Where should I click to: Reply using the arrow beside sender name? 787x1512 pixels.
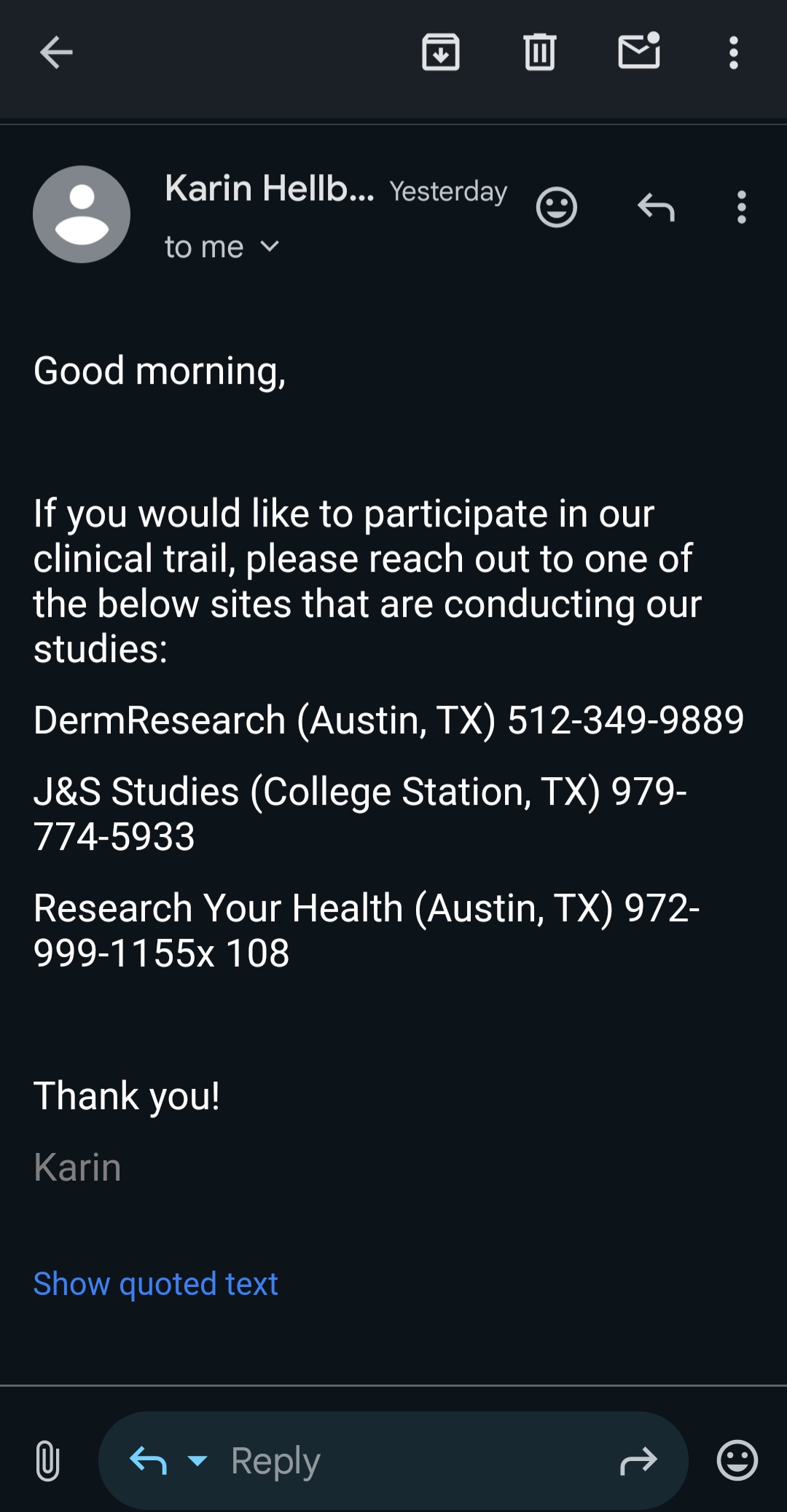point(656,208)
